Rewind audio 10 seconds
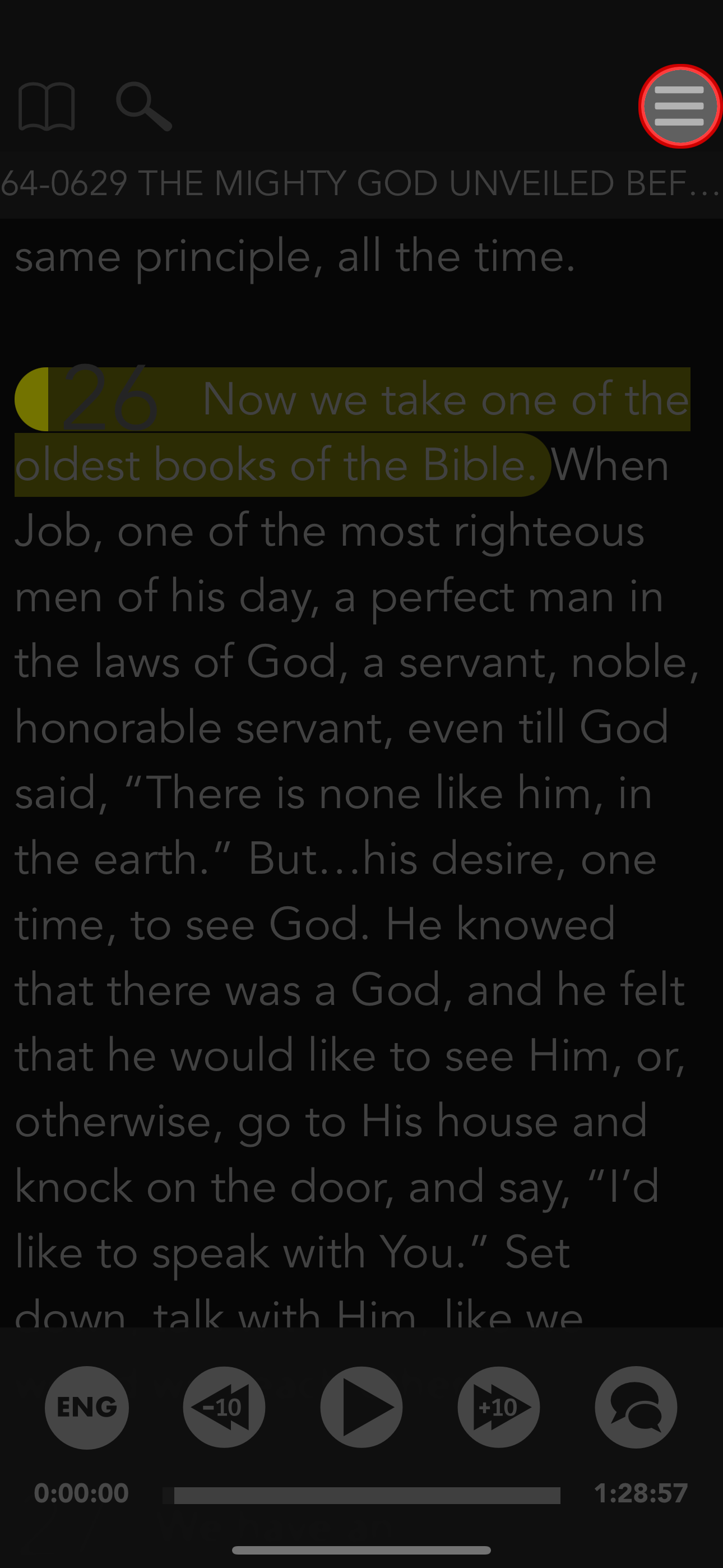723x1568 pixels. pos(224,1406)
